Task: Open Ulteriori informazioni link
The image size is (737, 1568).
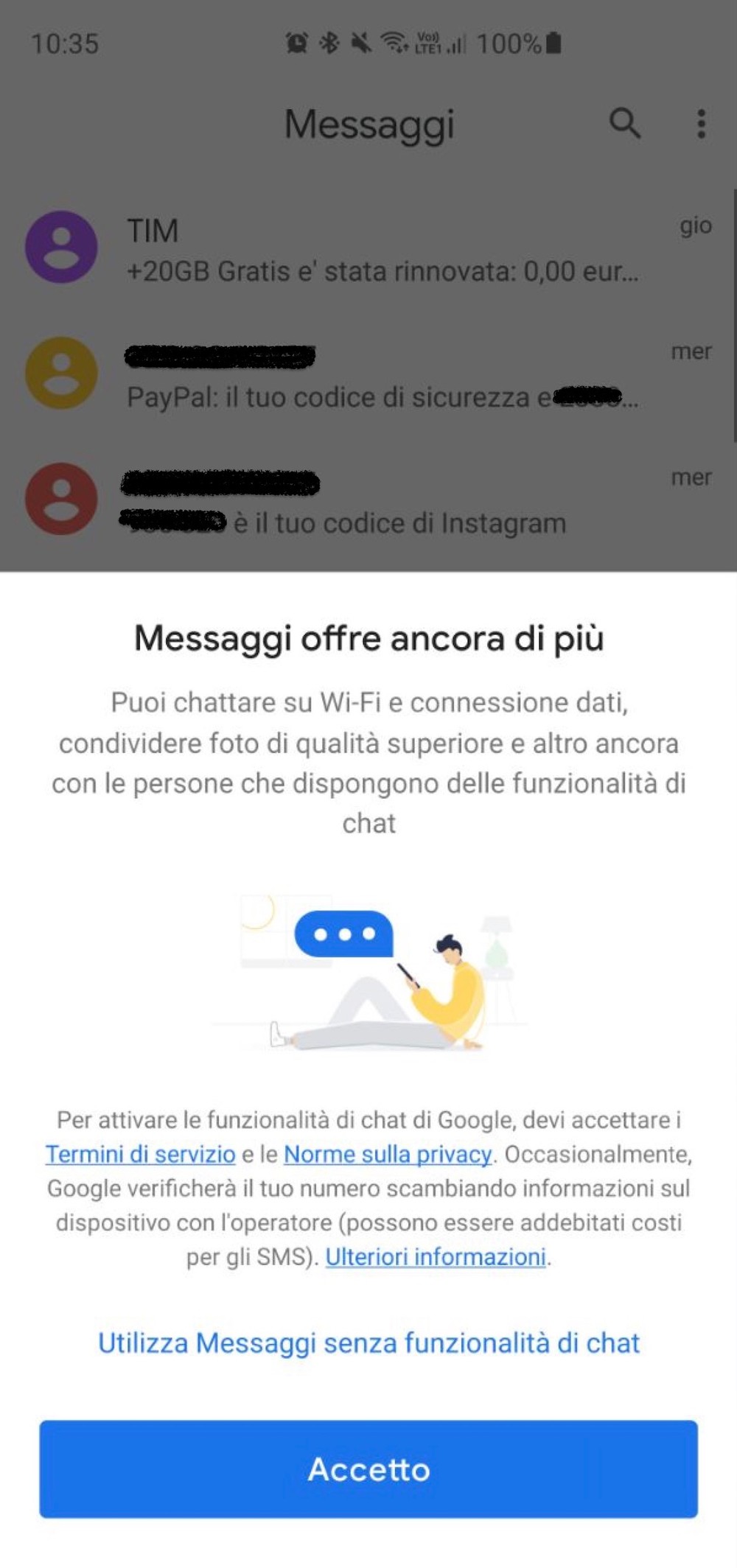Action: [436, 1256]
